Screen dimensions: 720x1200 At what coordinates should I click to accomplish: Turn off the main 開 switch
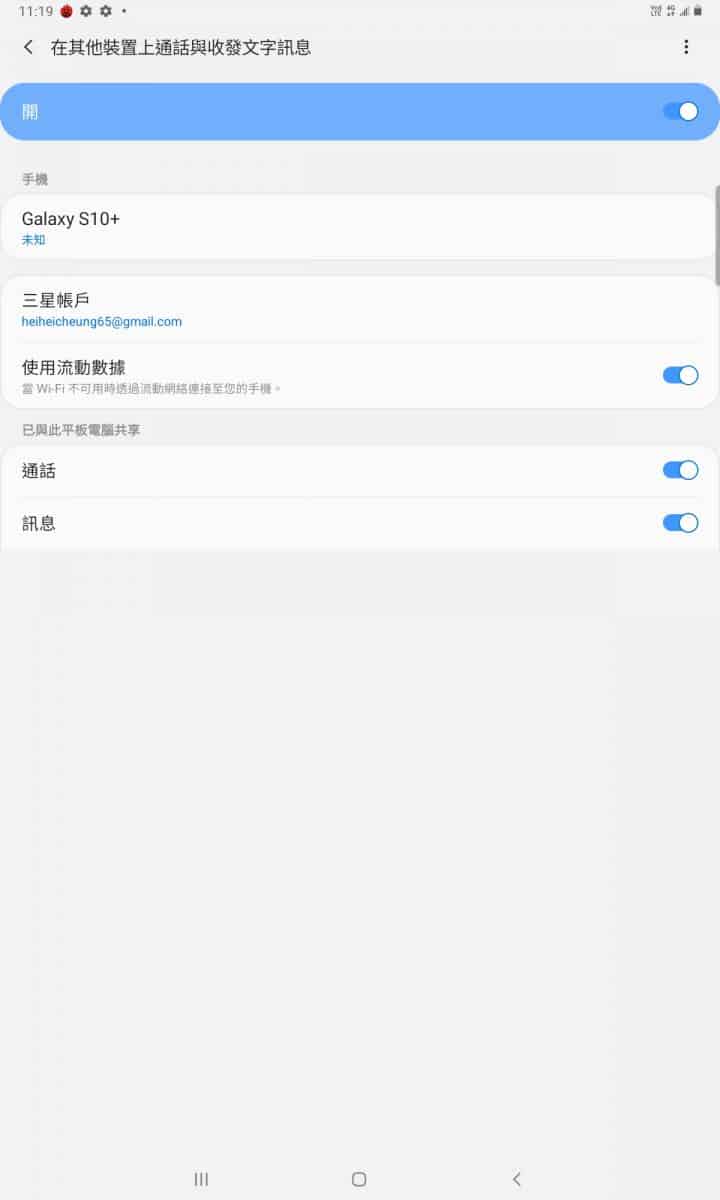(680, 111)
